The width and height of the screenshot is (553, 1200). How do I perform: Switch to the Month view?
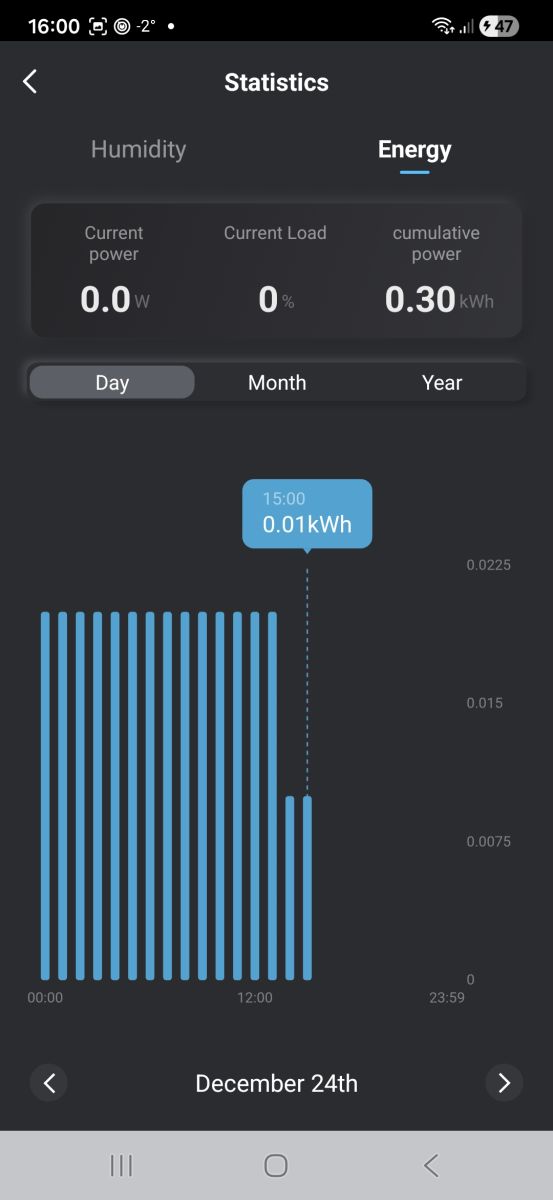pos(277,383)
